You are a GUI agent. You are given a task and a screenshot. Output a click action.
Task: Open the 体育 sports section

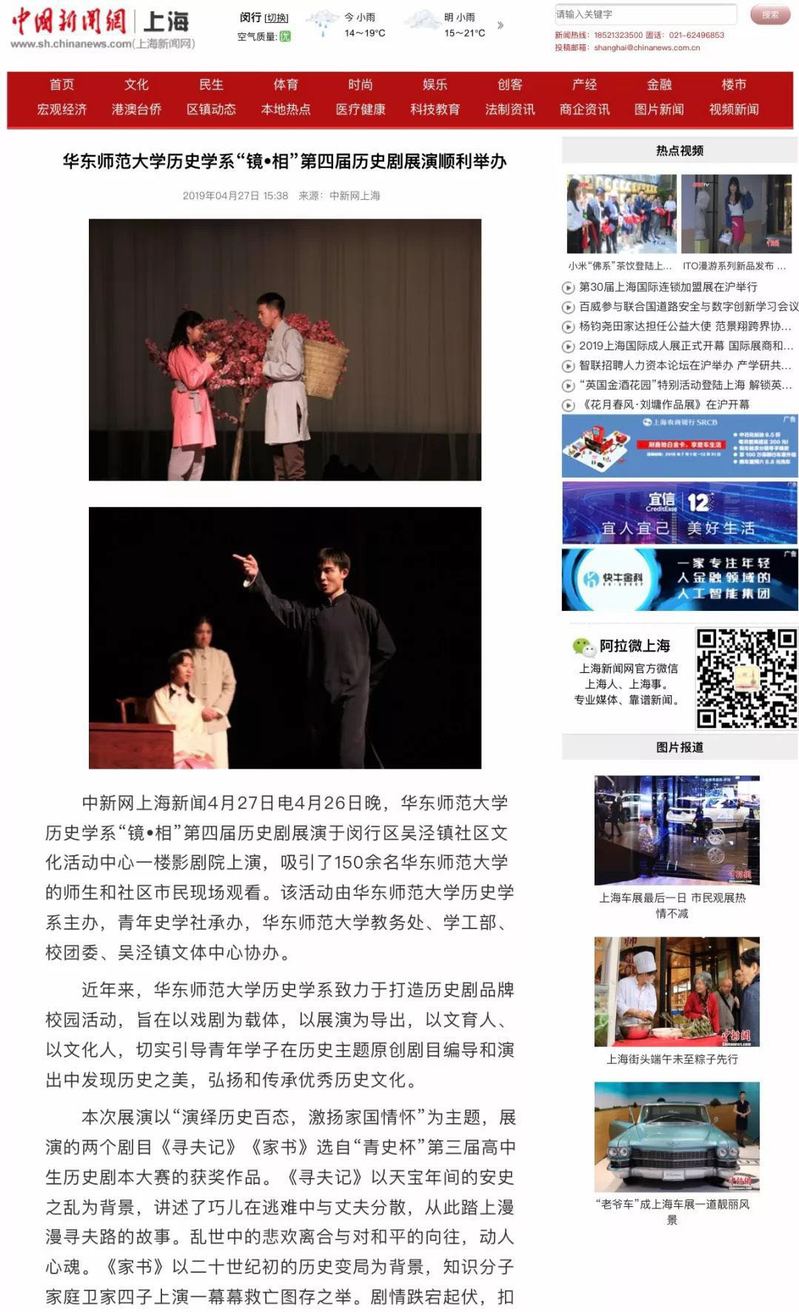[x=286, y=85]
